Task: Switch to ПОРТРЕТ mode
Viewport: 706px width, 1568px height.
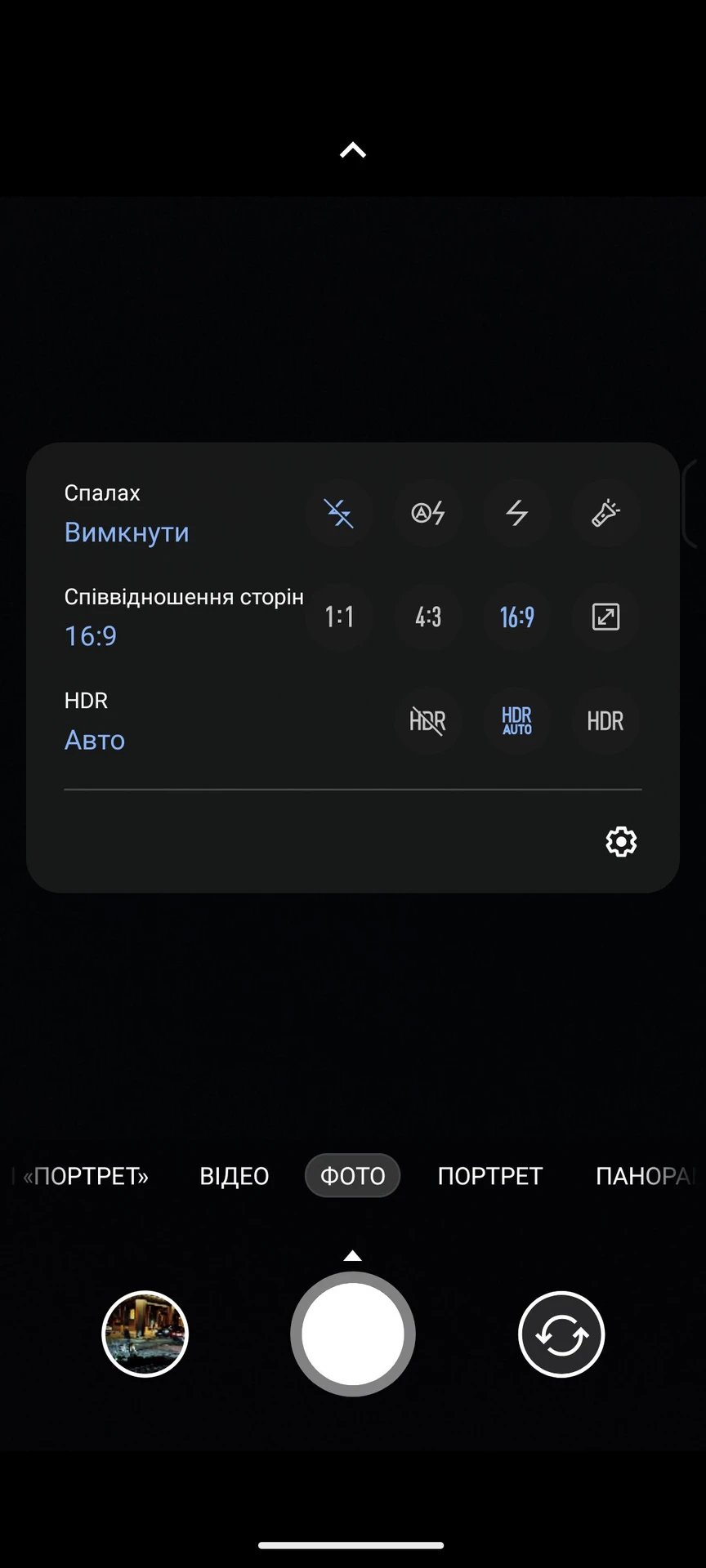Action: point(490,1176)
